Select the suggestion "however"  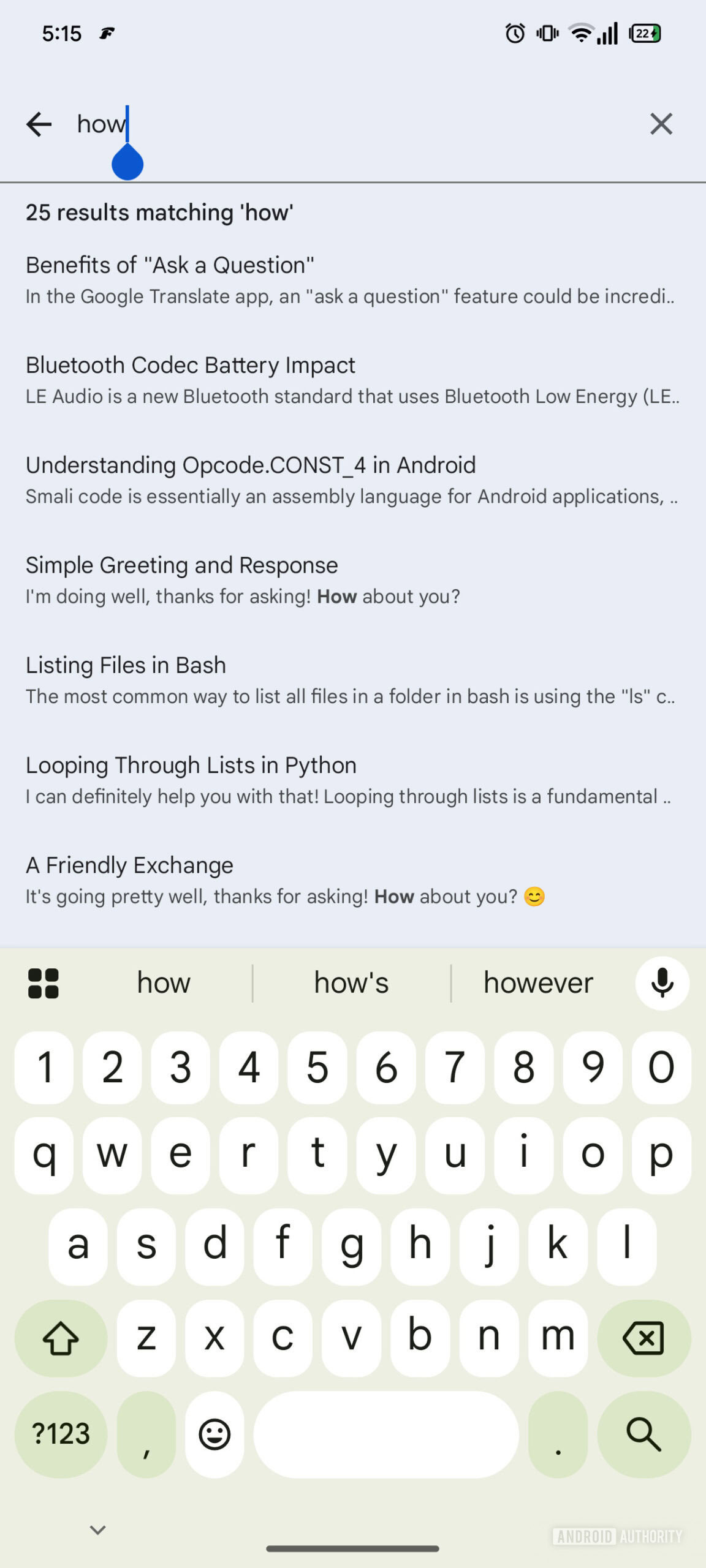click(537, 982)
